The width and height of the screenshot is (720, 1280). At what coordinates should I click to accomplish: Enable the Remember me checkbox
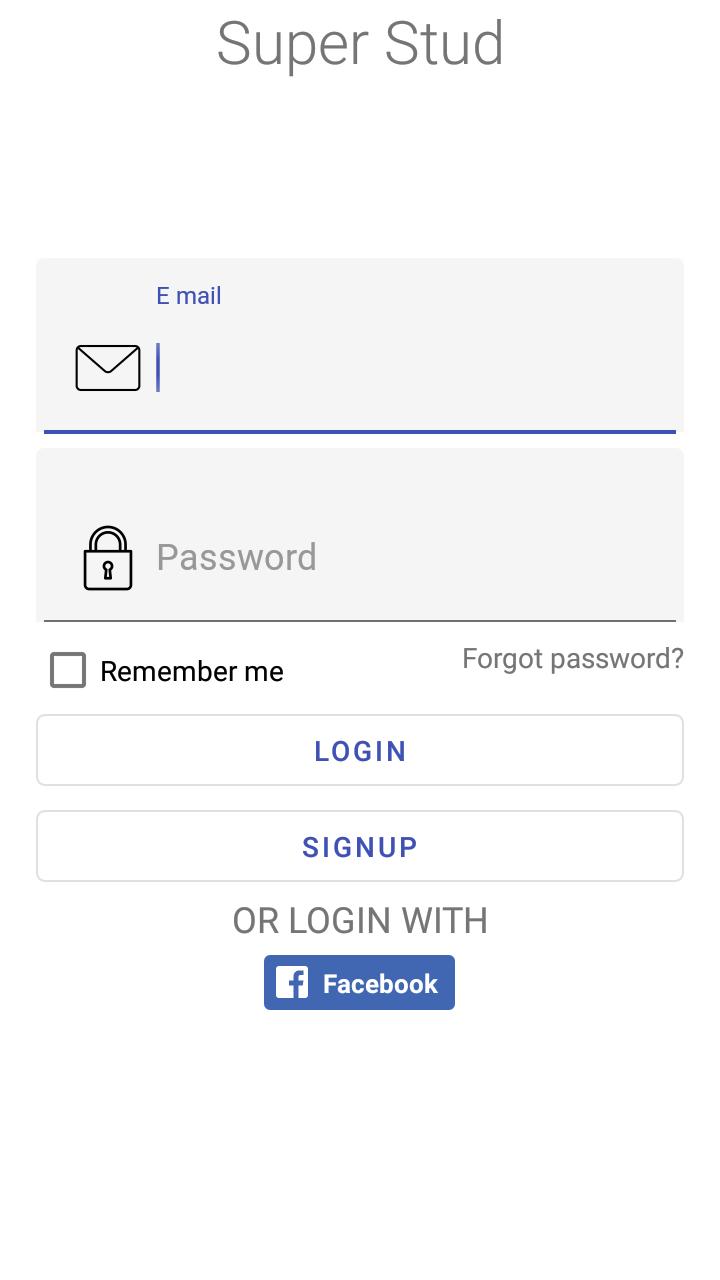tap(67, 671)
